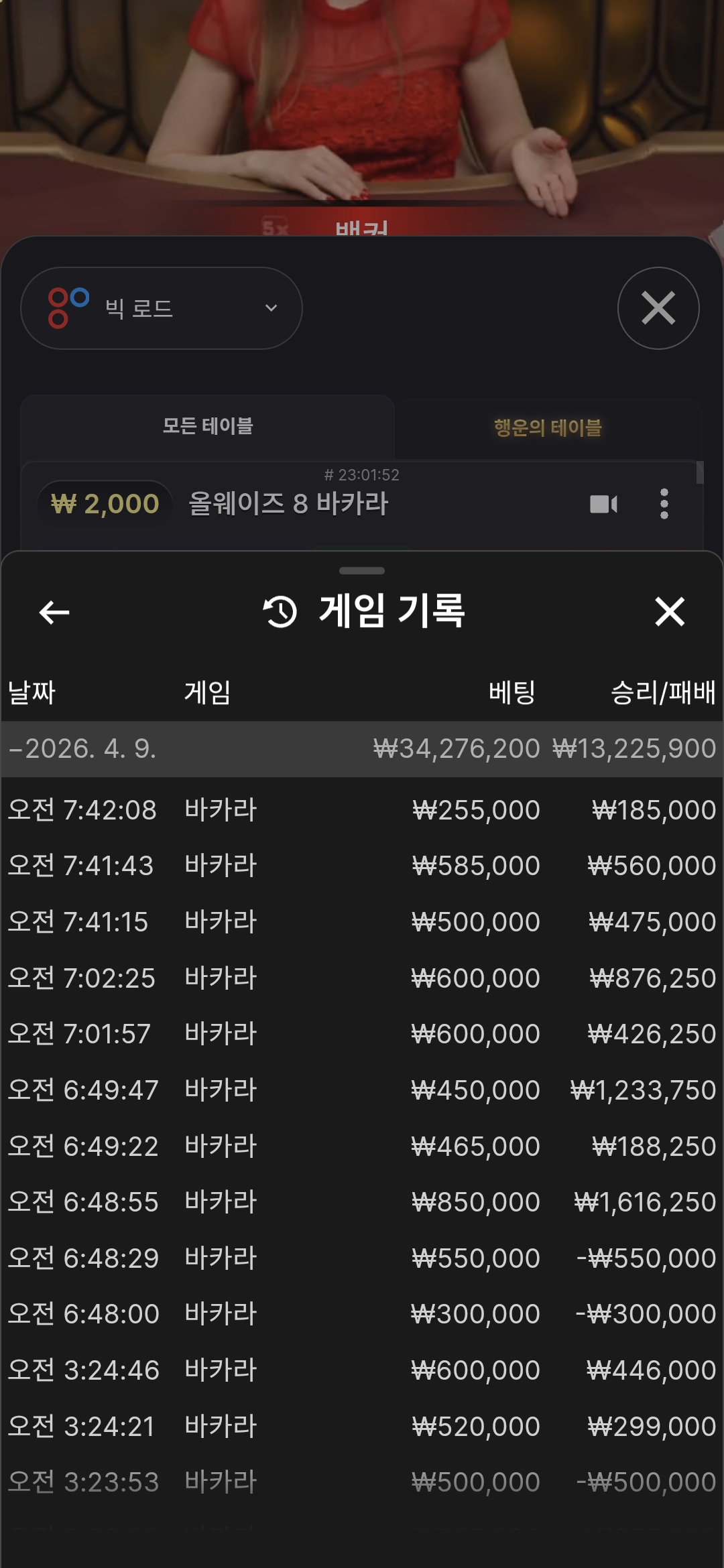
Task: Open the 오전 3:24:46 바카라 record
Action: pos(362,1370)
